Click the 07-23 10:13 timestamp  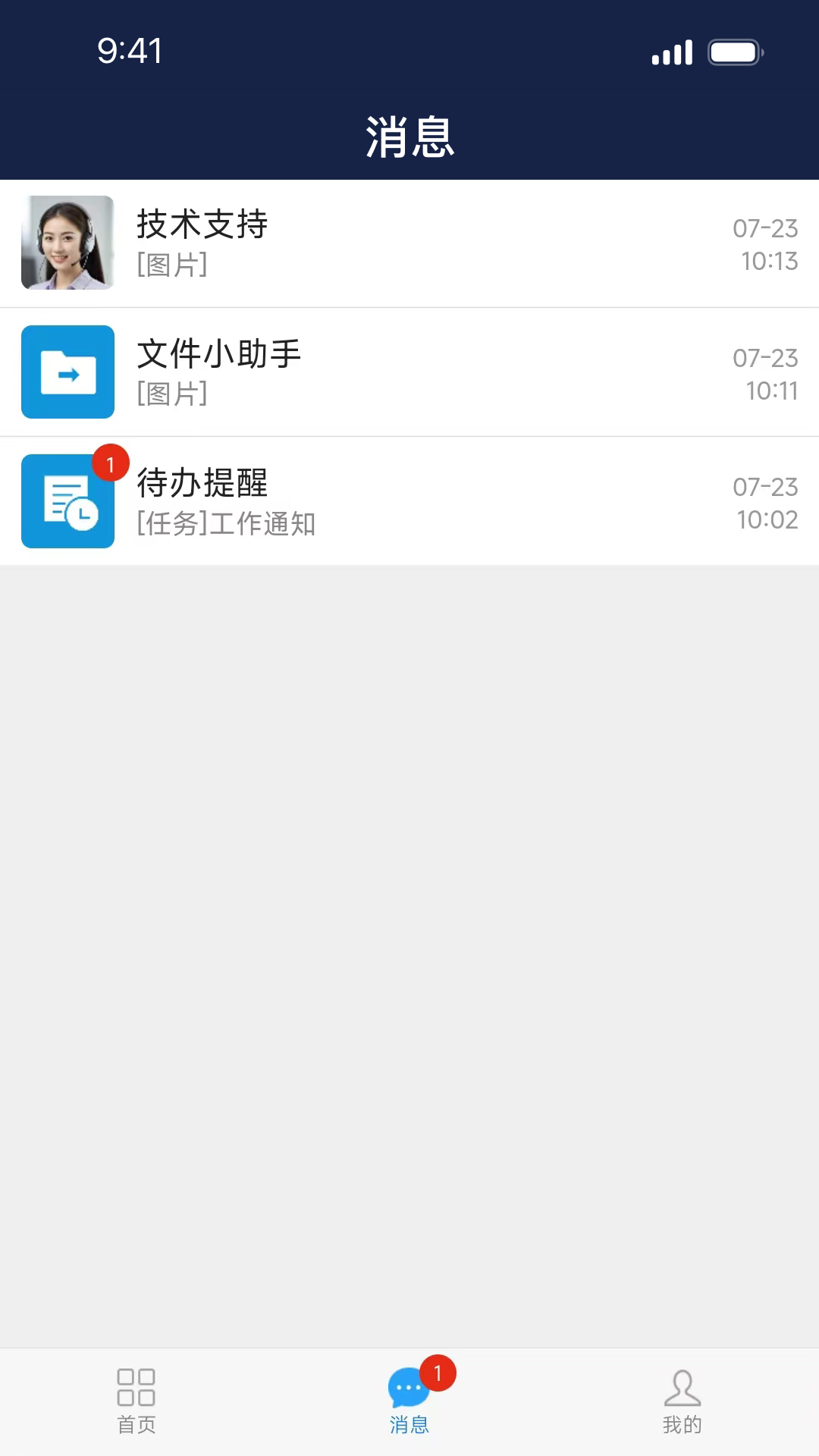coord(767,243)
